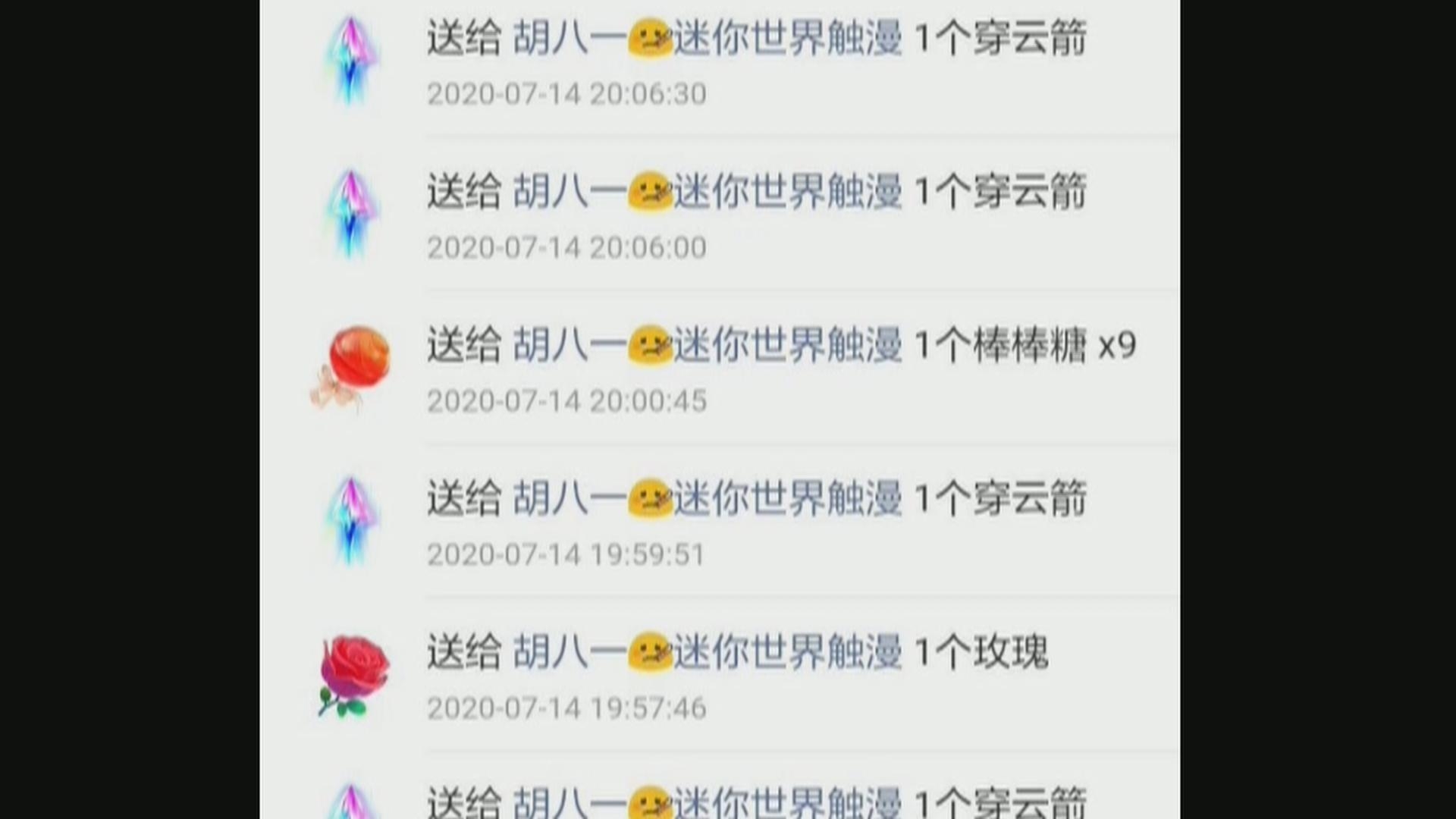Open the recipient name in the lollipop x9 record
The height and width of the screenshot is (819, 1456).
pos(707,345)
